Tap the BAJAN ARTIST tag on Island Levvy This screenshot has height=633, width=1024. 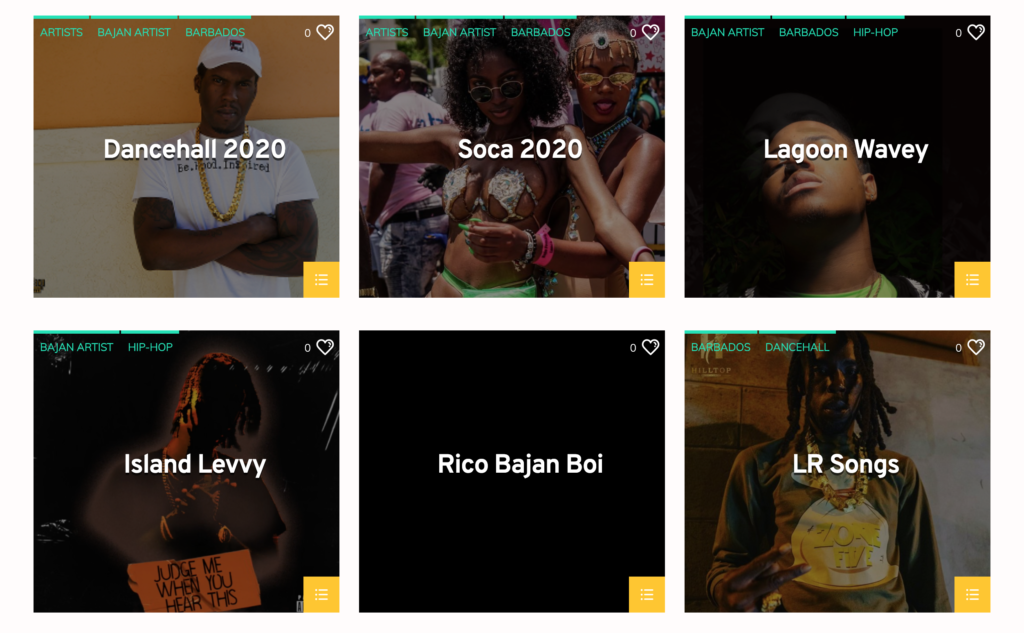(77, 347)
